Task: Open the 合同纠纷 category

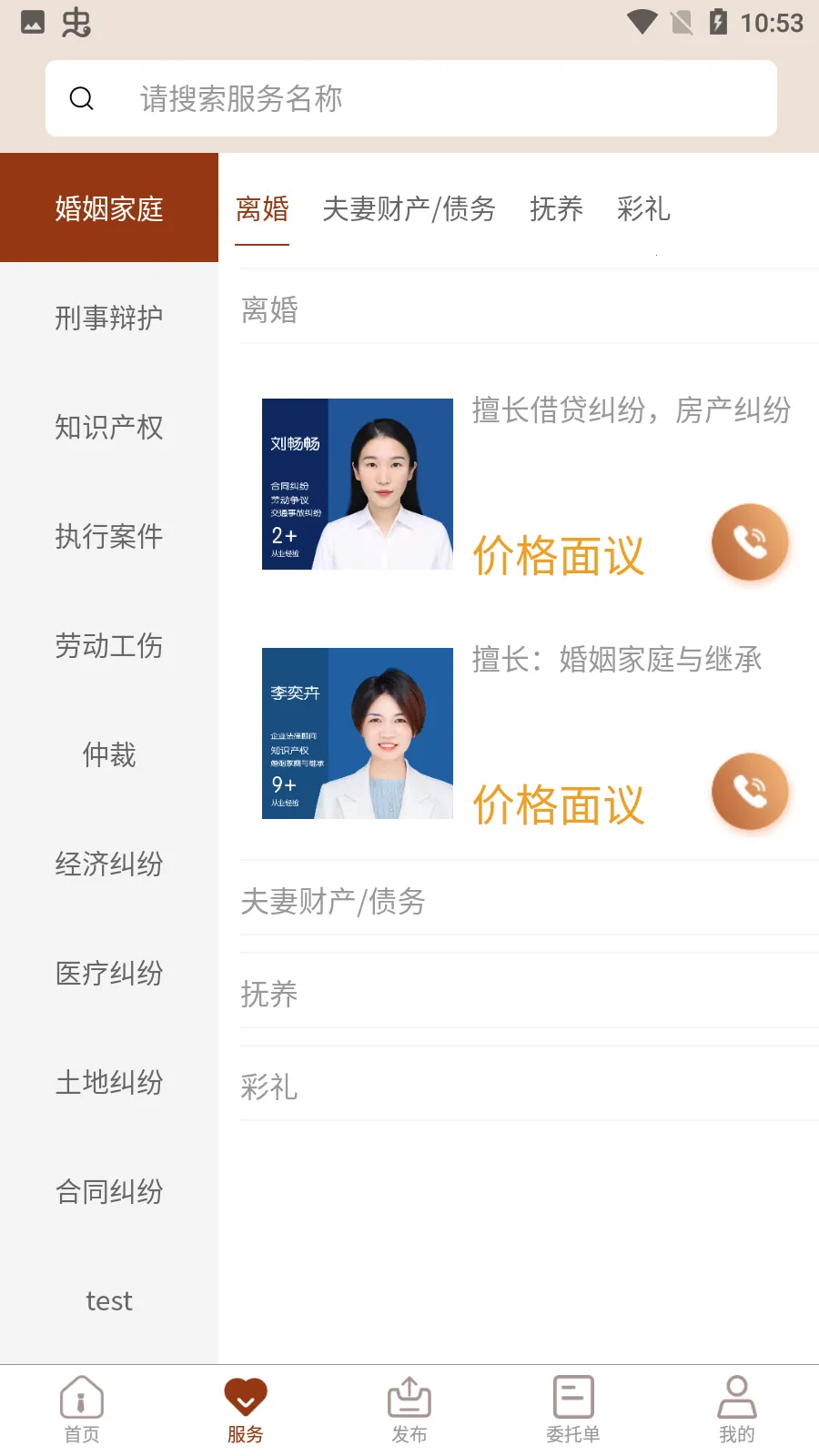Action: 109,1191
